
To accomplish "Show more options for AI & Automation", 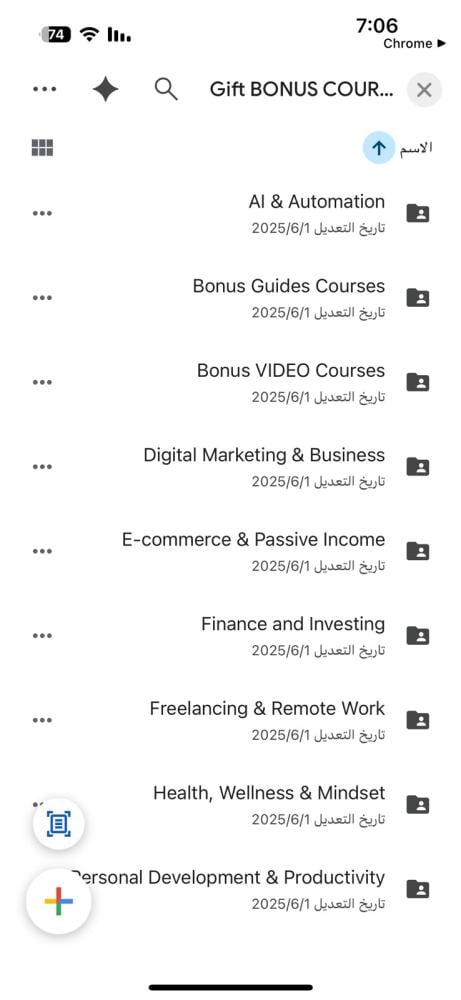I will (x=42, y=214).
